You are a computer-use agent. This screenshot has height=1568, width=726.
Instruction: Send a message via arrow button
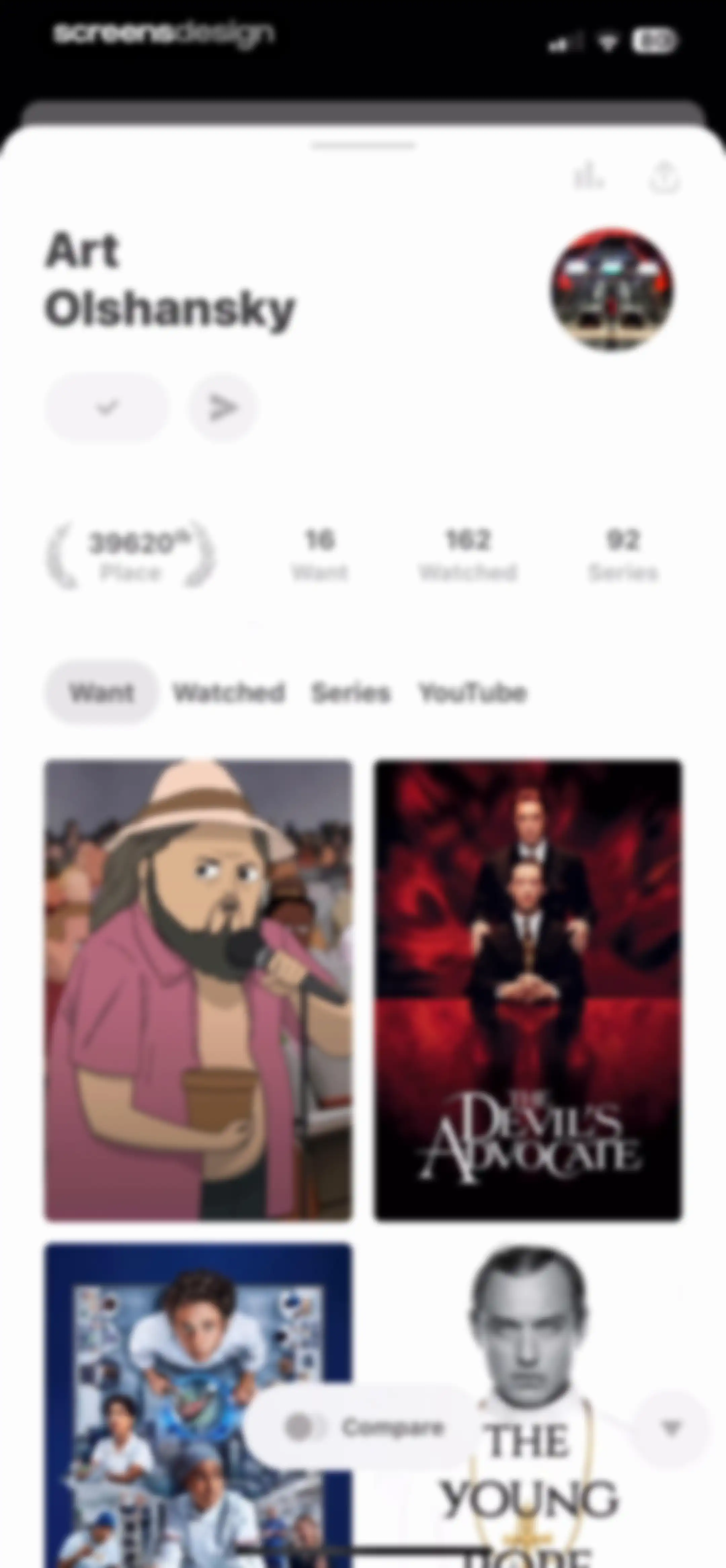(x=222, y=407)
